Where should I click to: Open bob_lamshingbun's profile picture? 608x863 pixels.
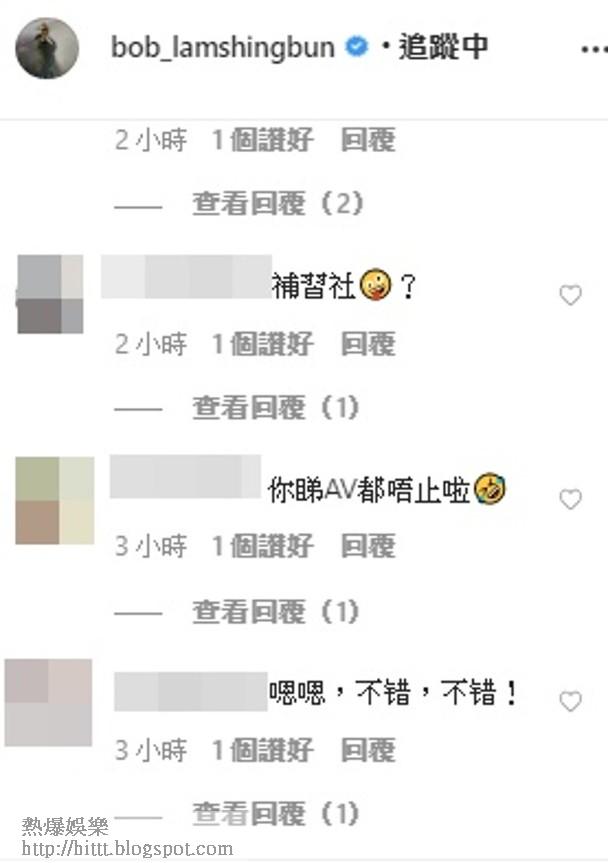pyautogui.click(x=47, y=48)
